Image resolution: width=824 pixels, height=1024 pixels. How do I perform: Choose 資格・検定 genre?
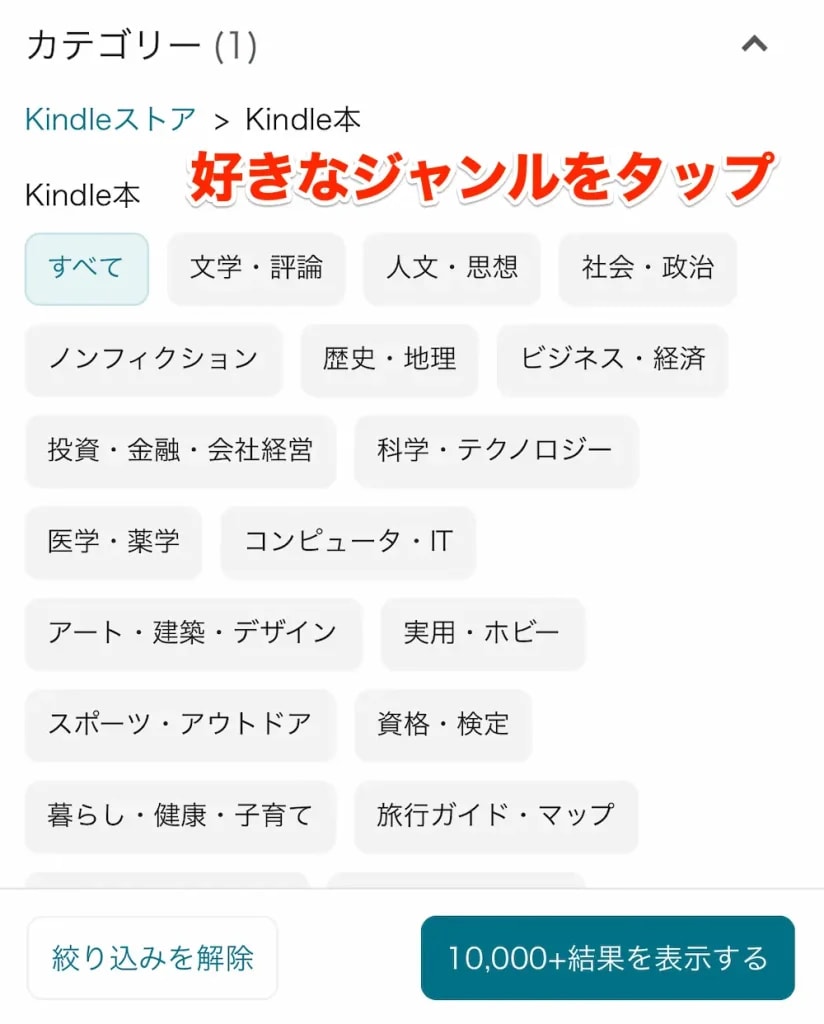click(443, 725)
